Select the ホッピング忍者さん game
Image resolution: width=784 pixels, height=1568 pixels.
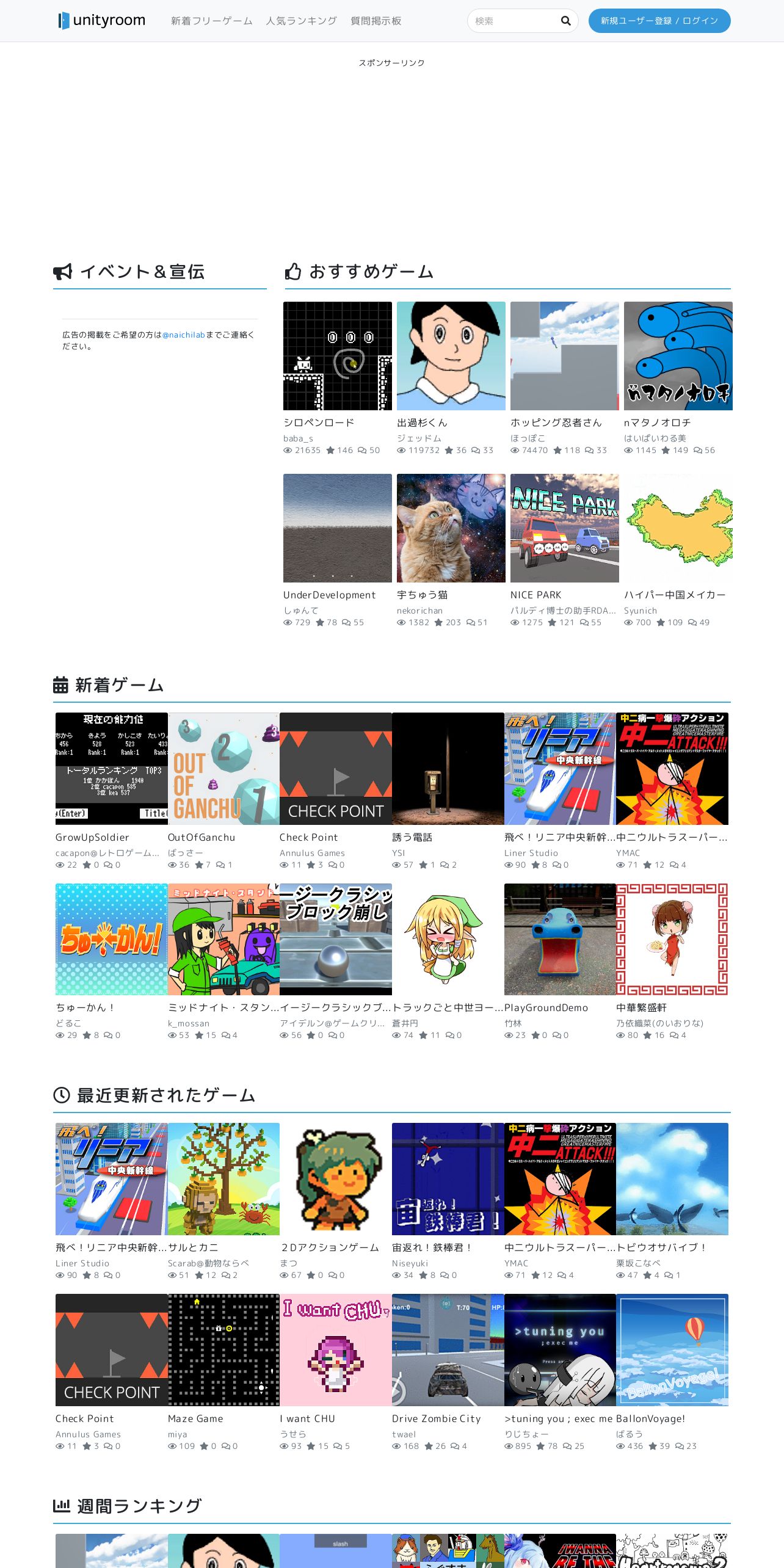pyautogui.click(x=564, y=356)
